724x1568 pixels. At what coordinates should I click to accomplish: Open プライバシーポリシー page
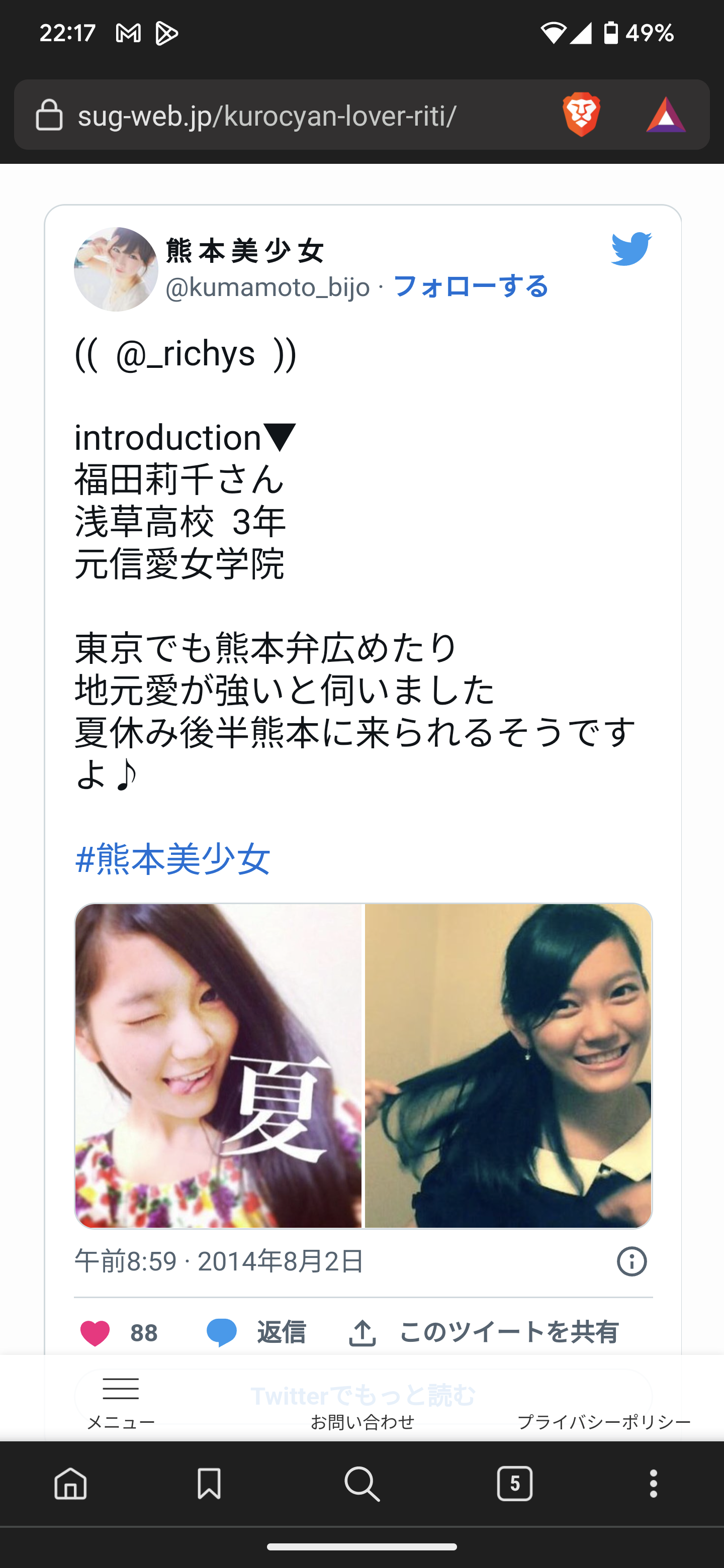click(603, 1421)
